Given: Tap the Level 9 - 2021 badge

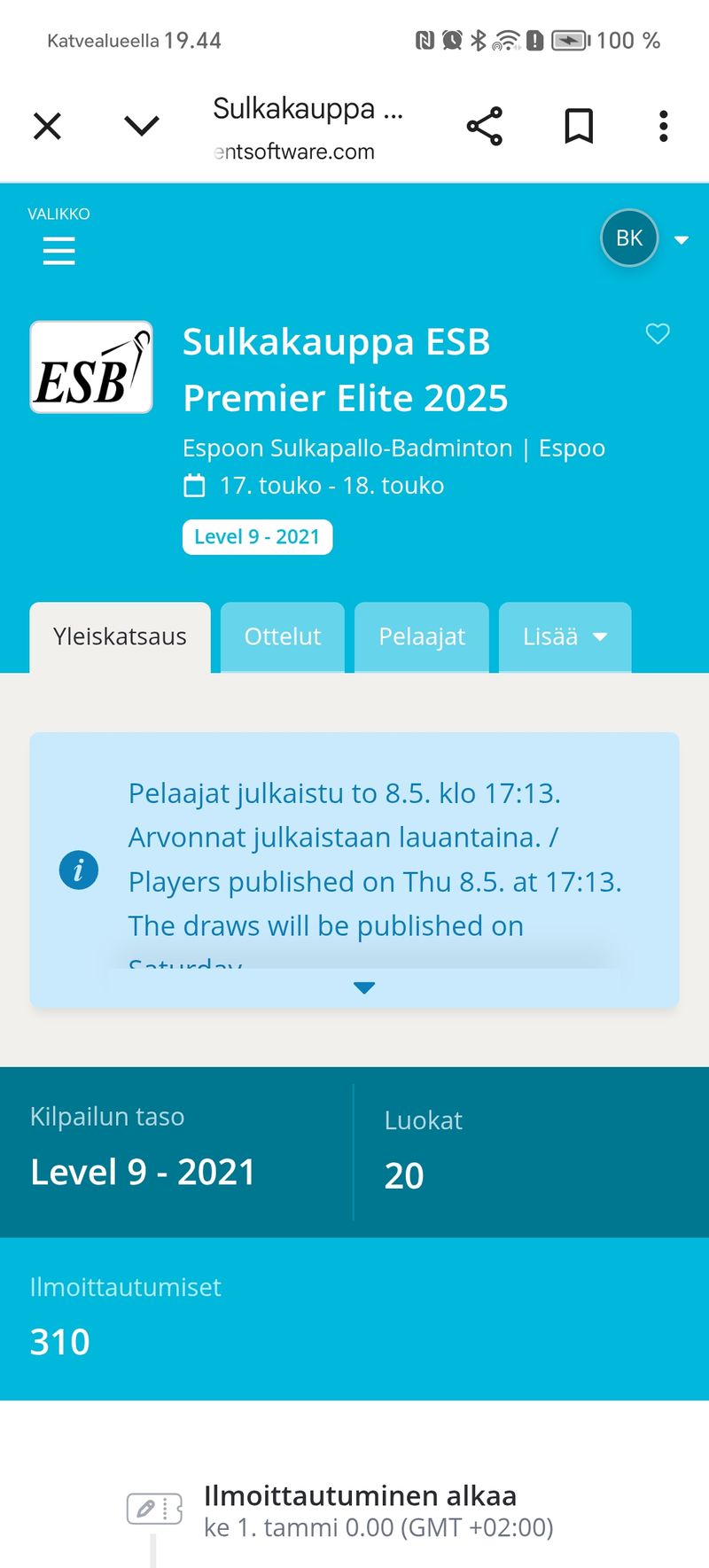Looking at the screenshot, I should (x=257, y=537).
